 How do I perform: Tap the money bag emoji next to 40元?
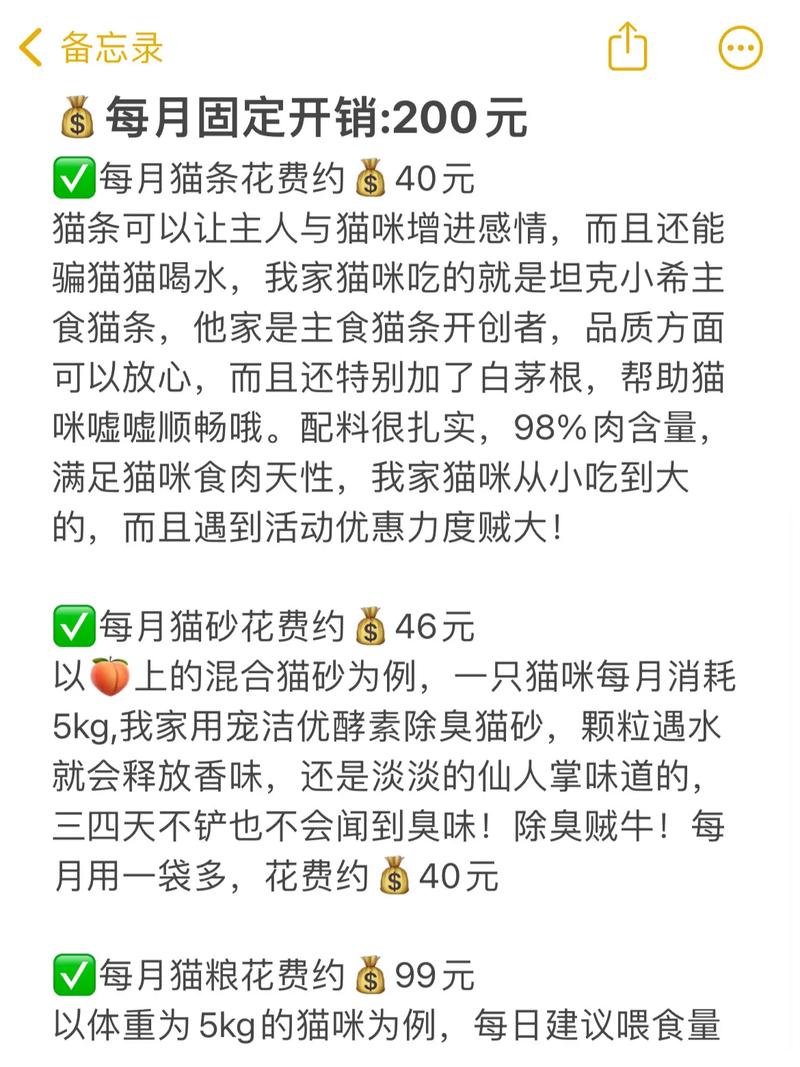[370, 178]
